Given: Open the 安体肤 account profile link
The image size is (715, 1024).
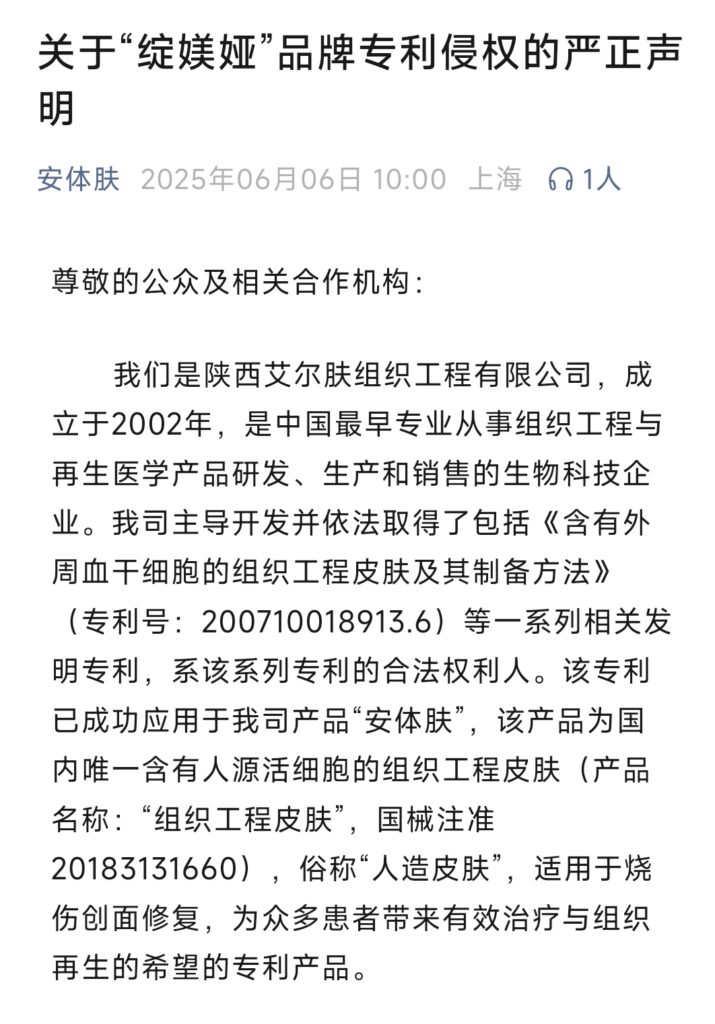Looking at the screenshot, I should (78, 179).
